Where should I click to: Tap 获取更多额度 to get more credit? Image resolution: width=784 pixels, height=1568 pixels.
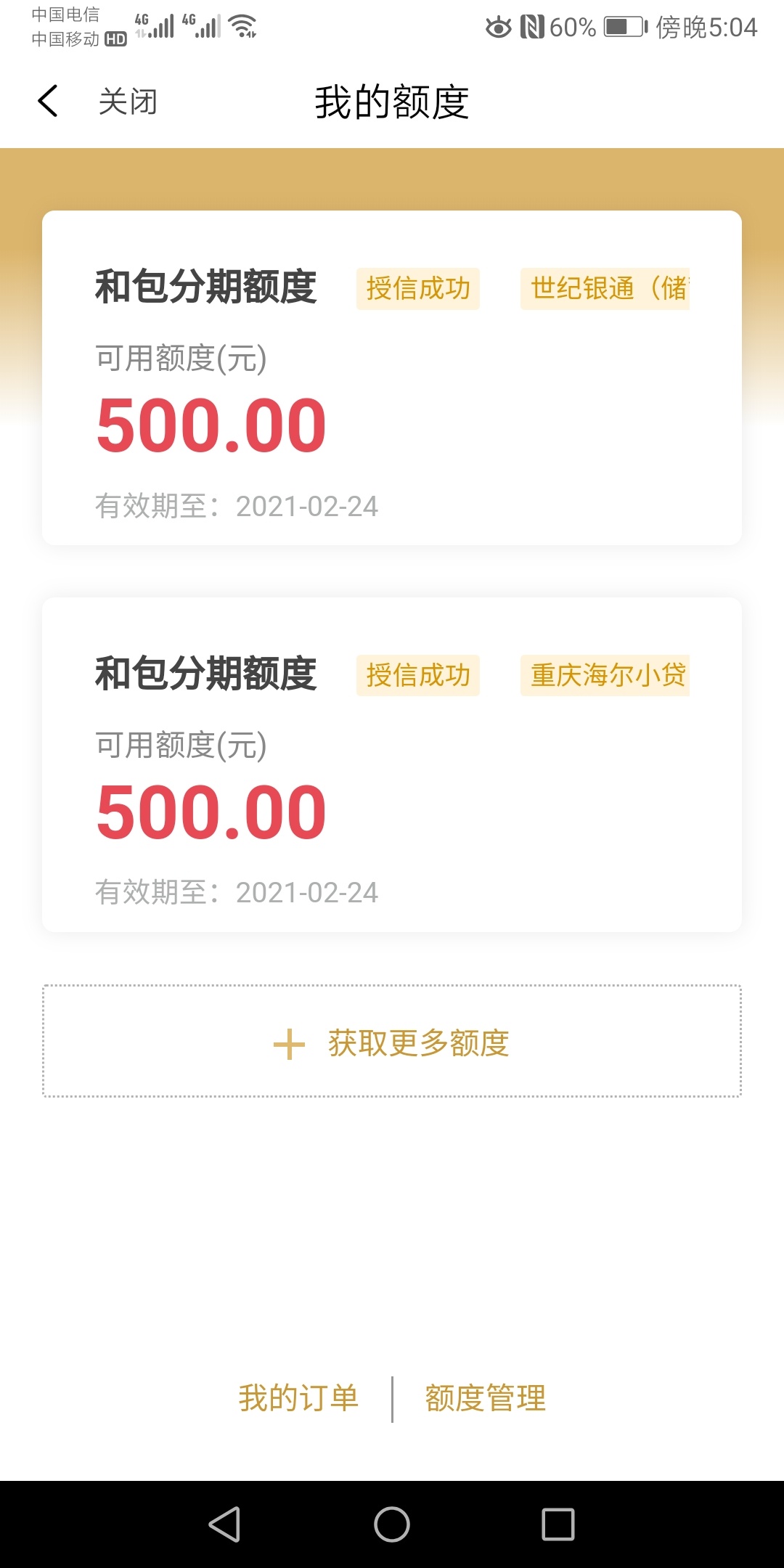[392, 1041]
